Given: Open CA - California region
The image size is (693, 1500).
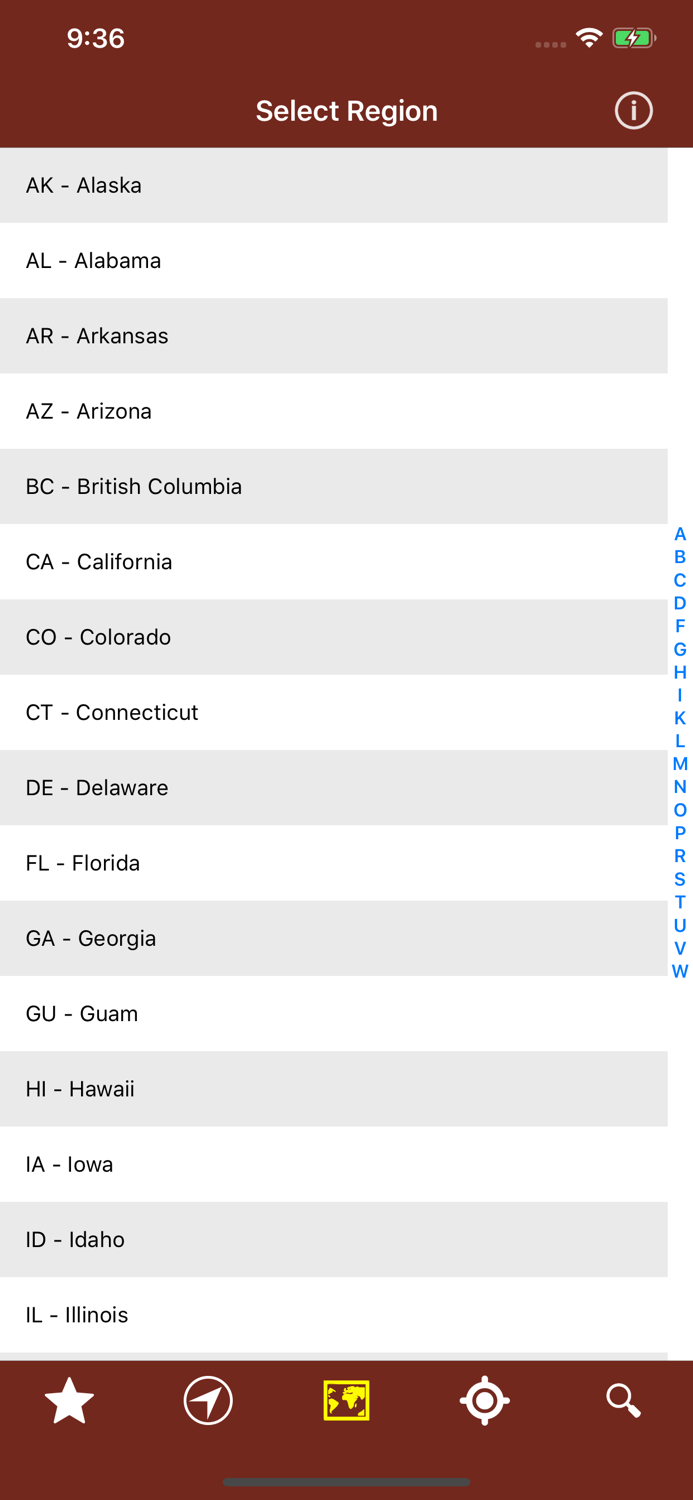Looking at the screenshot, I should 334,562.
